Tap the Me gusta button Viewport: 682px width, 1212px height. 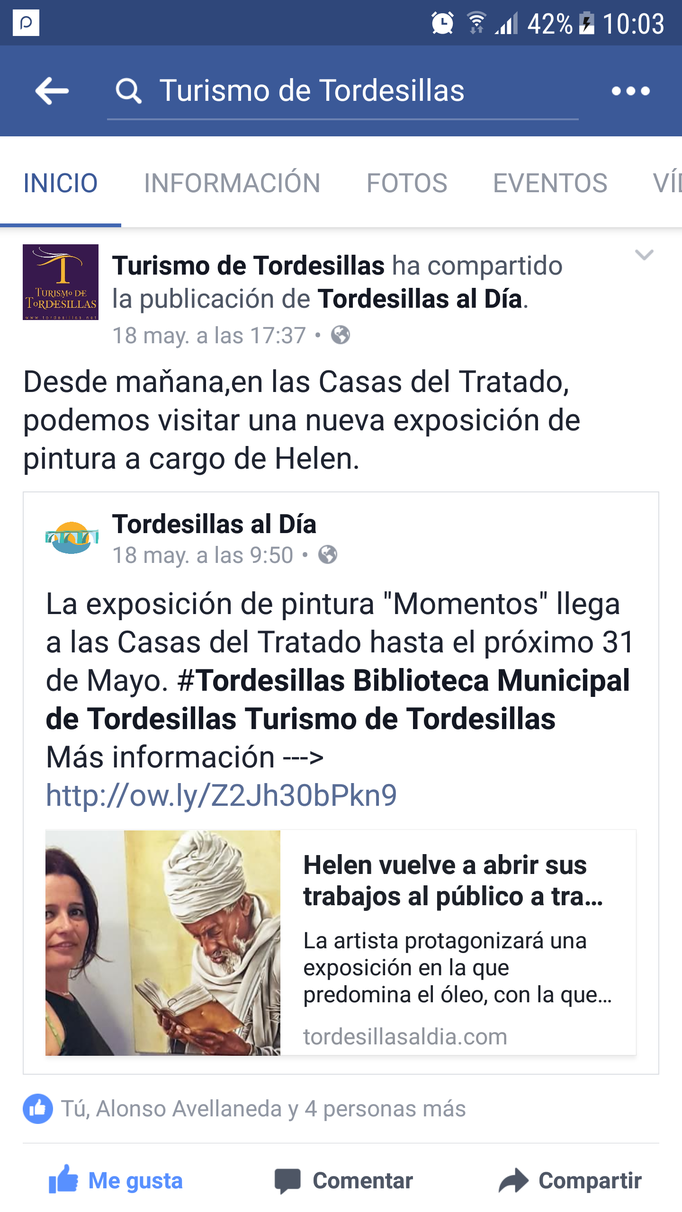pos(116,1181)
